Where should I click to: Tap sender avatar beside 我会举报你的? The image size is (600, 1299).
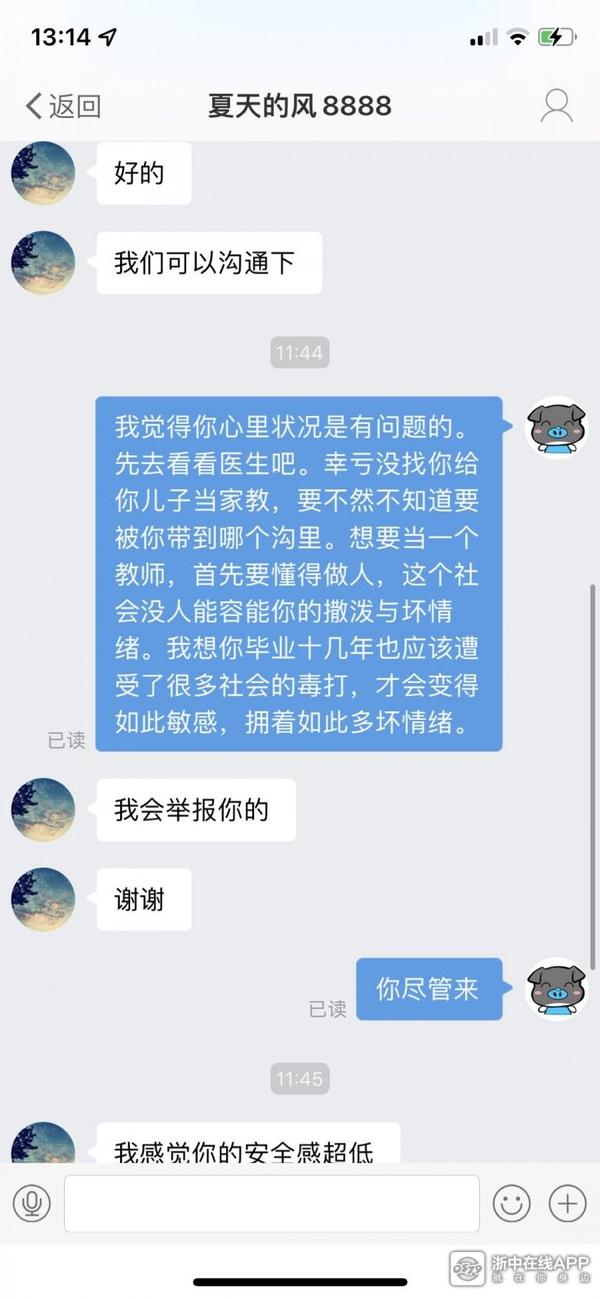[x=43, y=810]
